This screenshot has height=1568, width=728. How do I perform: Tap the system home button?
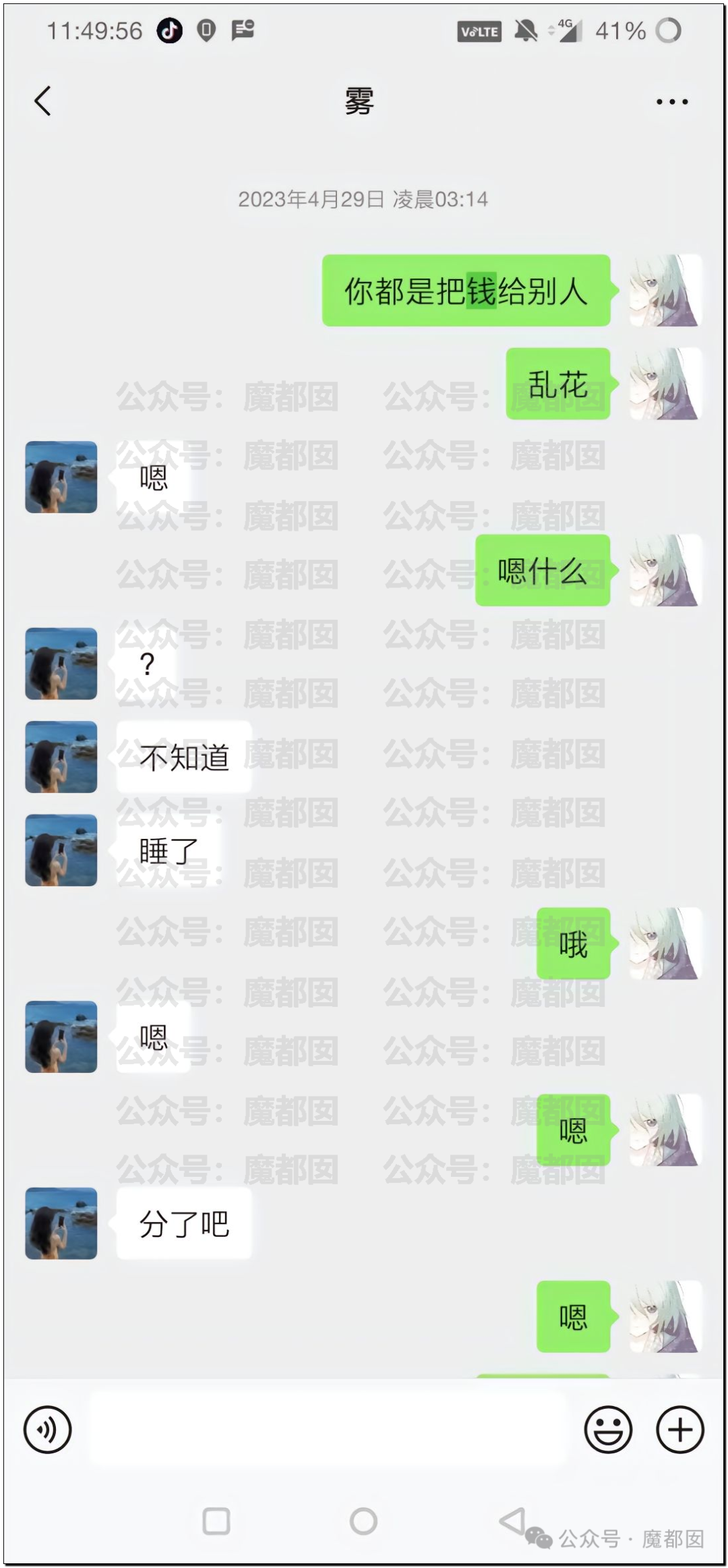(363, 1521)
